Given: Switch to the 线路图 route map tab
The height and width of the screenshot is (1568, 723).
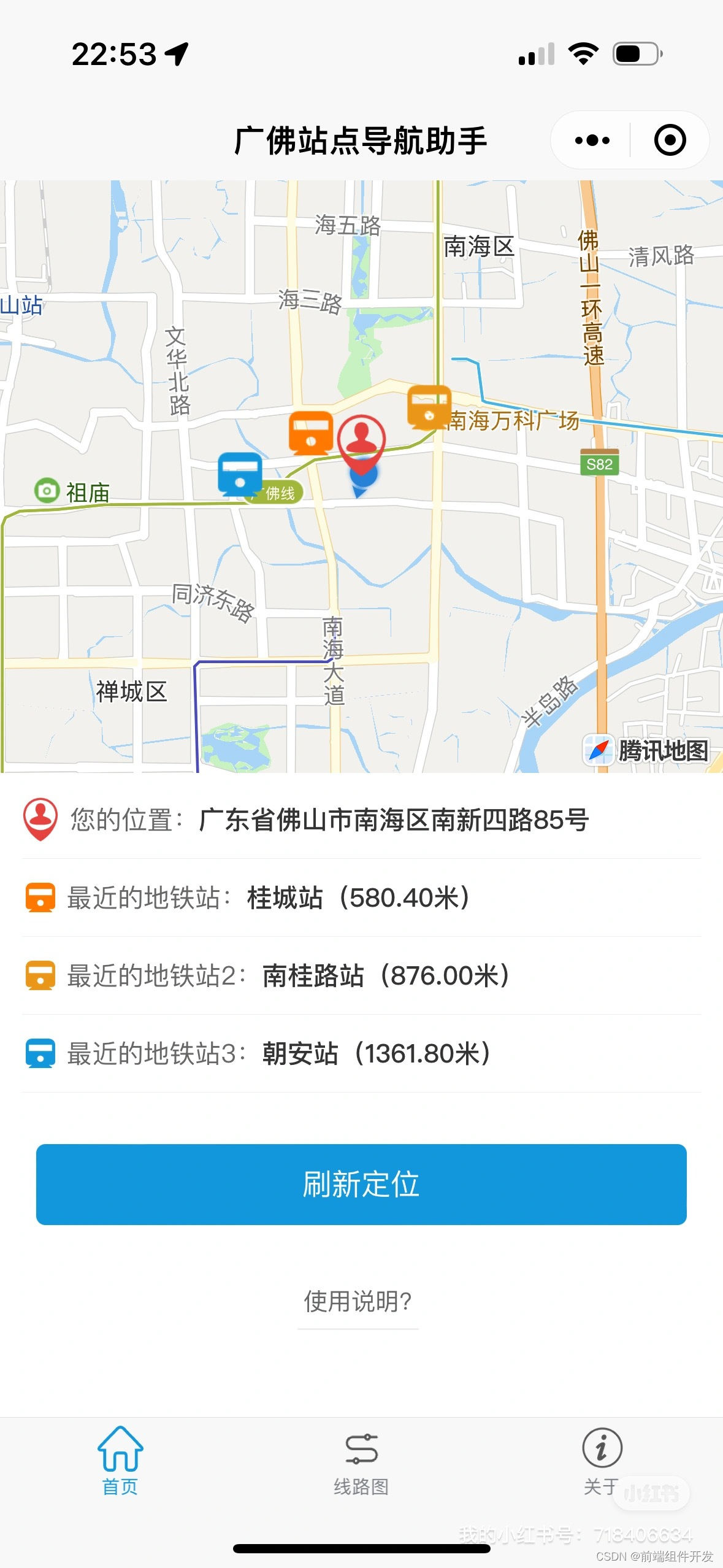Looking at the screenshot, I should click(x=361, y=1462).
